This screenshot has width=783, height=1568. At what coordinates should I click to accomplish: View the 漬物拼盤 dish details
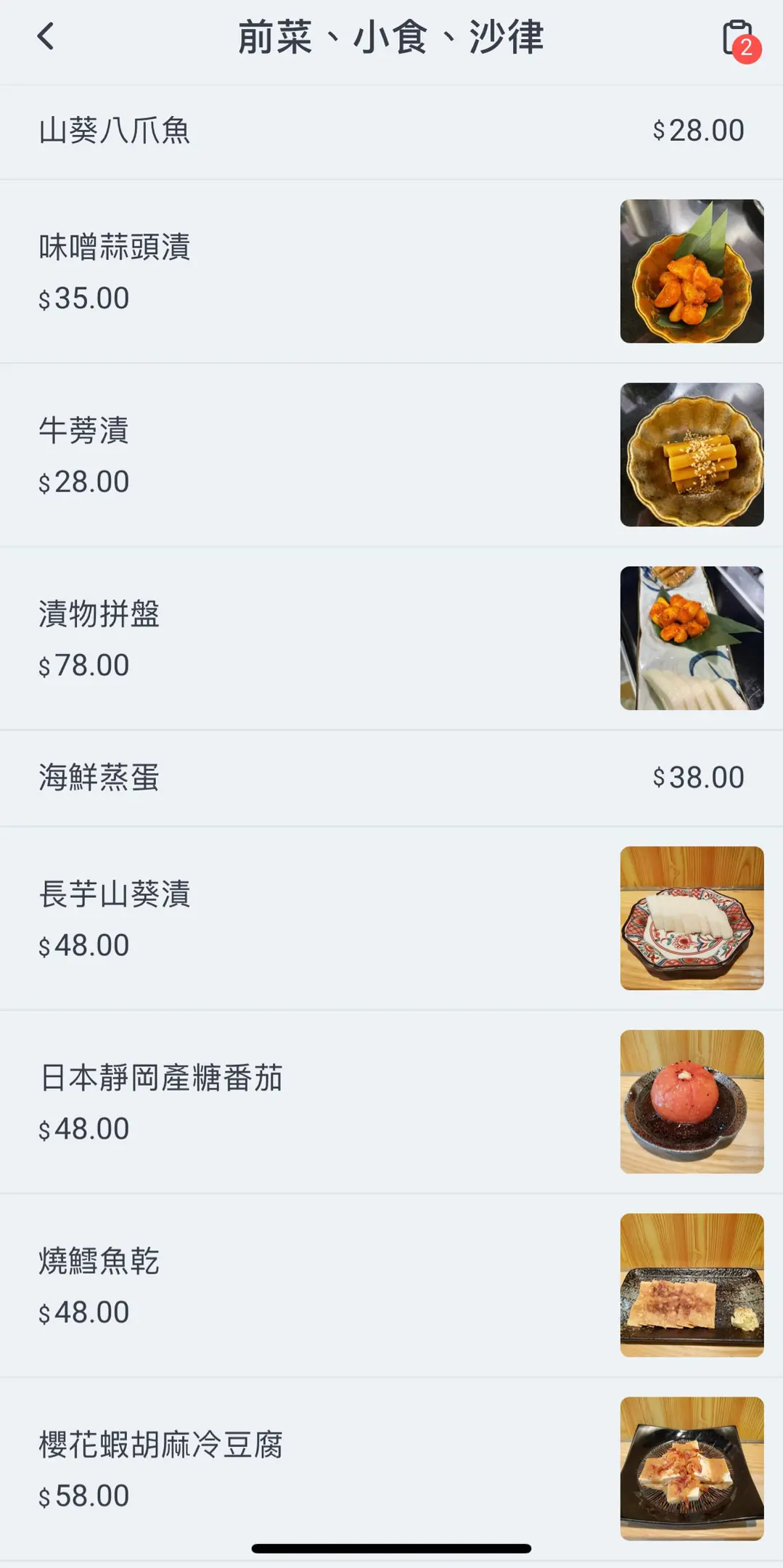391,638
